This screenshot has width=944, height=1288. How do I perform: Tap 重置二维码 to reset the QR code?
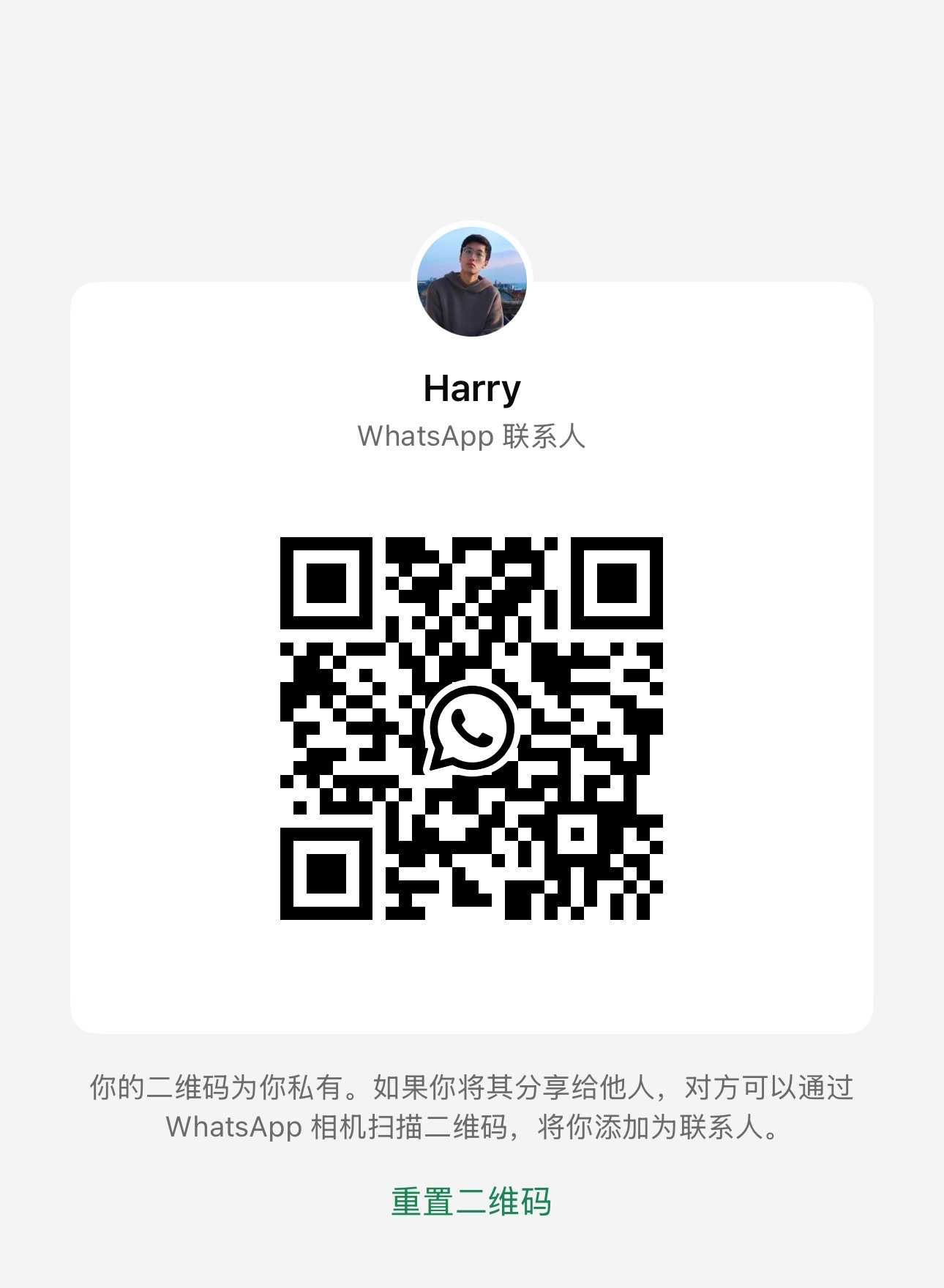coord(471,1201)
